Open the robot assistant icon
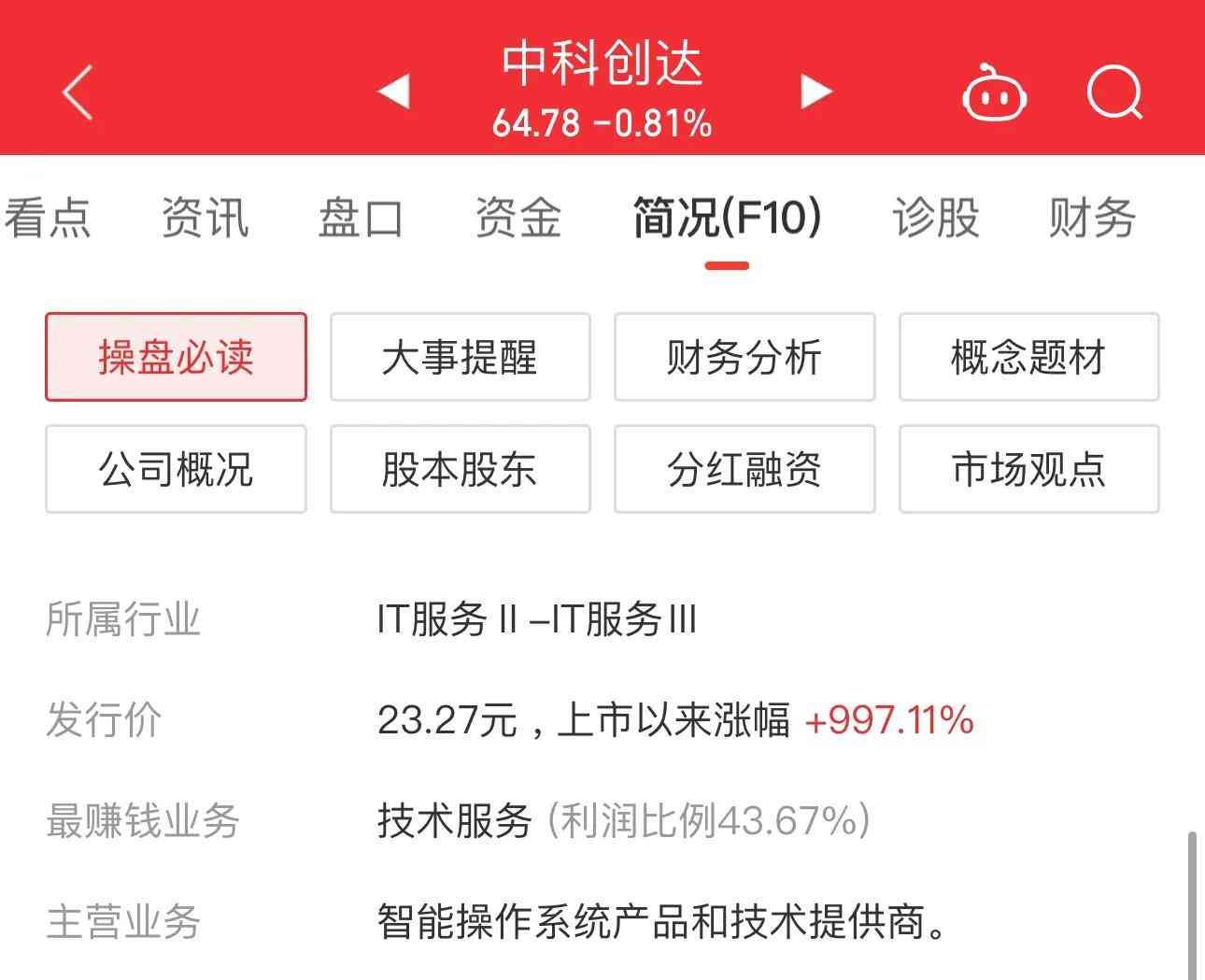1205x980 pixels. click(994, 92)
